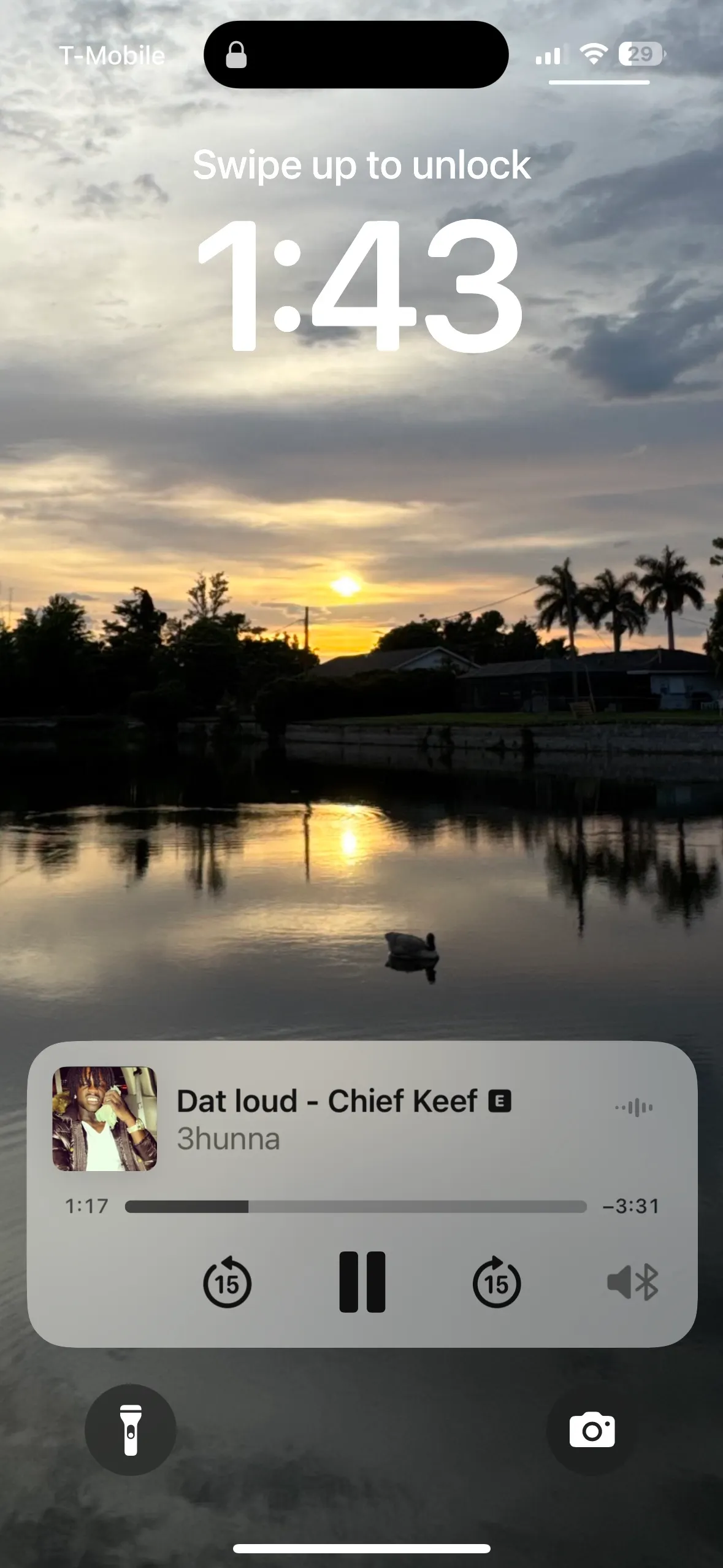The width and height of the screenshot is (723, 1568).
Task: Open the Chief Keef album artwork
Action: point(105,1118)
